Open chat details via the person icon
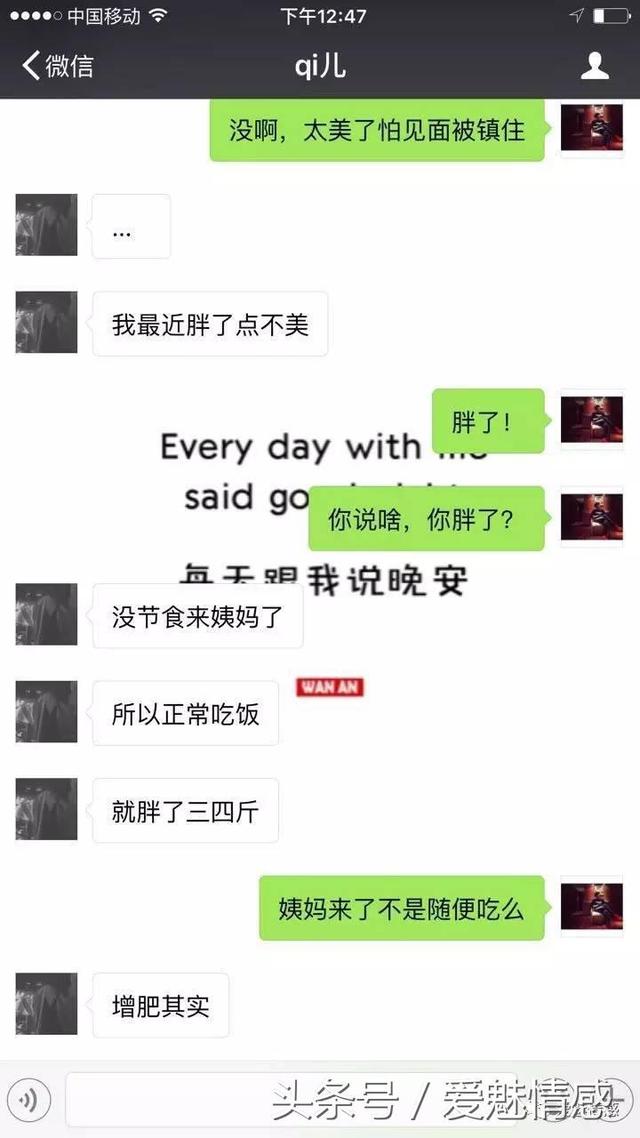This screenshot has width=640, height=1138. [595, 66]
